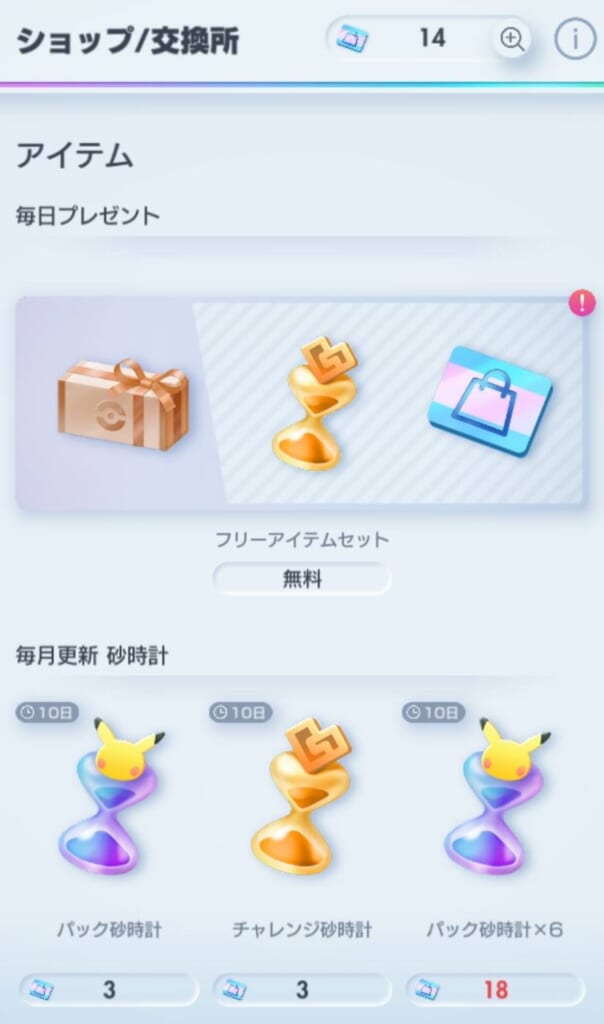Claim the free set with 無料 button
Image resolution: width=604 pixels, height=1024 pixels.
coord(301,579)
